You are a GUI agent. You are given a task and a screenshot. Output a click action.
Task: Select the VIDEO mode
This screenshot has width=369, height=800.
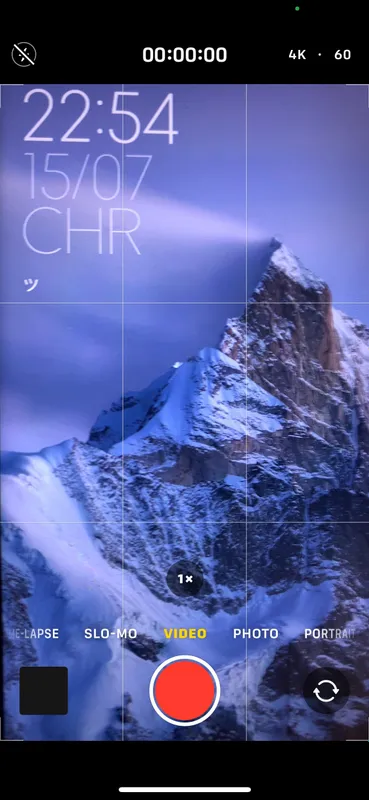tap(185, 634)
